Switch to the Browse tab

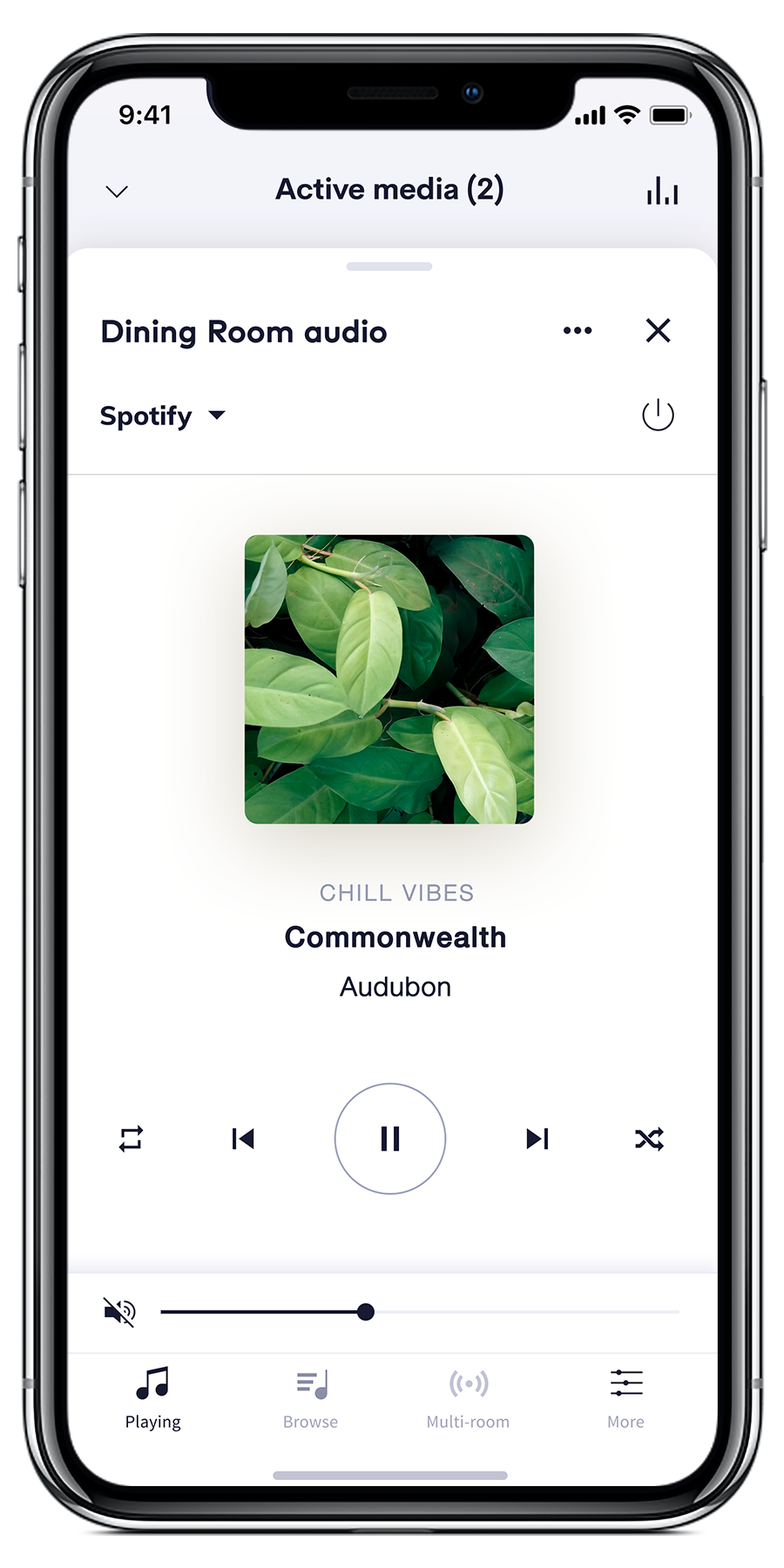tap(310, 1398)
